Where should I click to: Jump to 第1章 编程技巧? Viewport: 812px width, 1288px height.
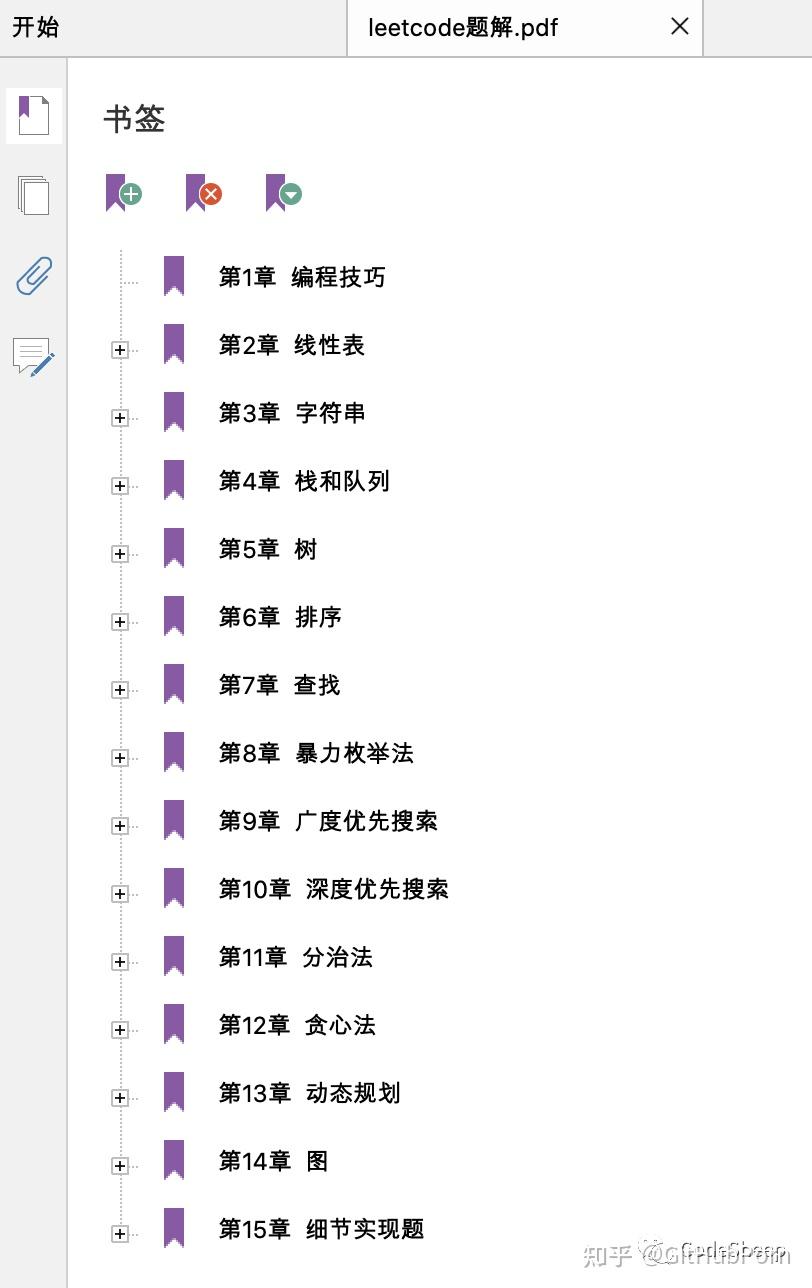(302, 277)
